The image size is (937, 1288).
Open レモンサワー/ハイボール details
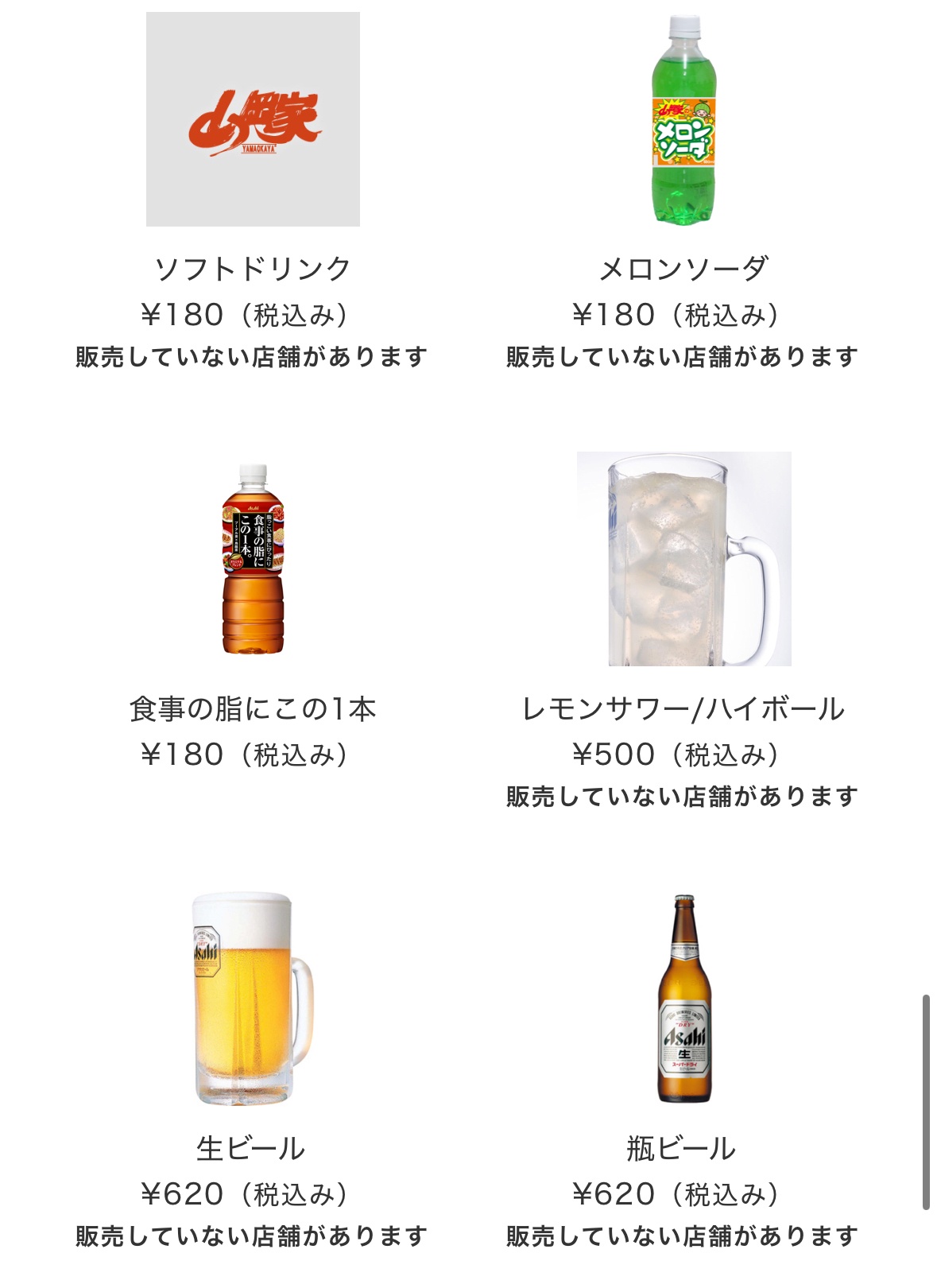(x=683, y=559)
